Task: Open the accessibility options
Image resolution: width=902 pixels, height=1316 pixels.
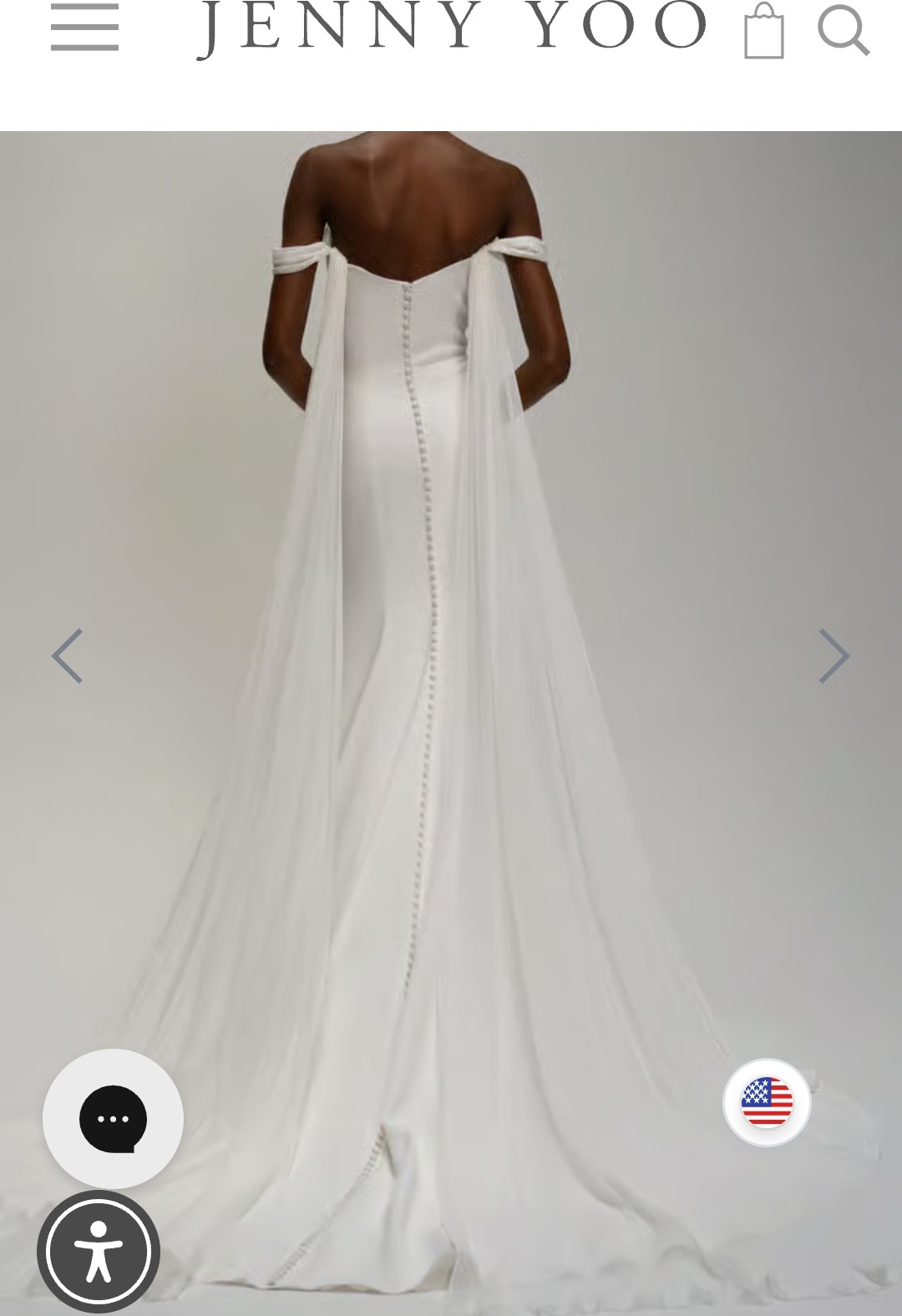Action: pyautogui.click(x=99, y=1252)
